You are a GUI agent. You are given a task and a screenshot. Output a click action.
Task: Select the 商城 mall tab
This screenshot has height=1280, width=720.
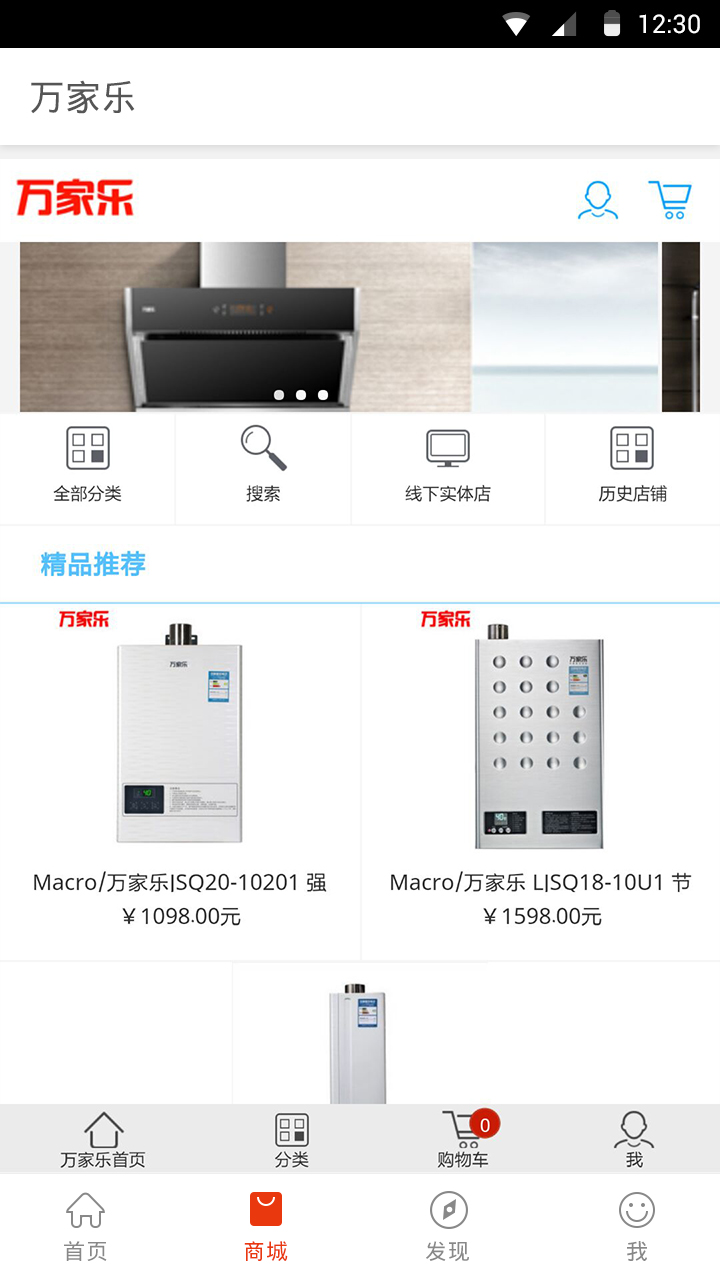pyautogui.click(x=266, y=1228)
